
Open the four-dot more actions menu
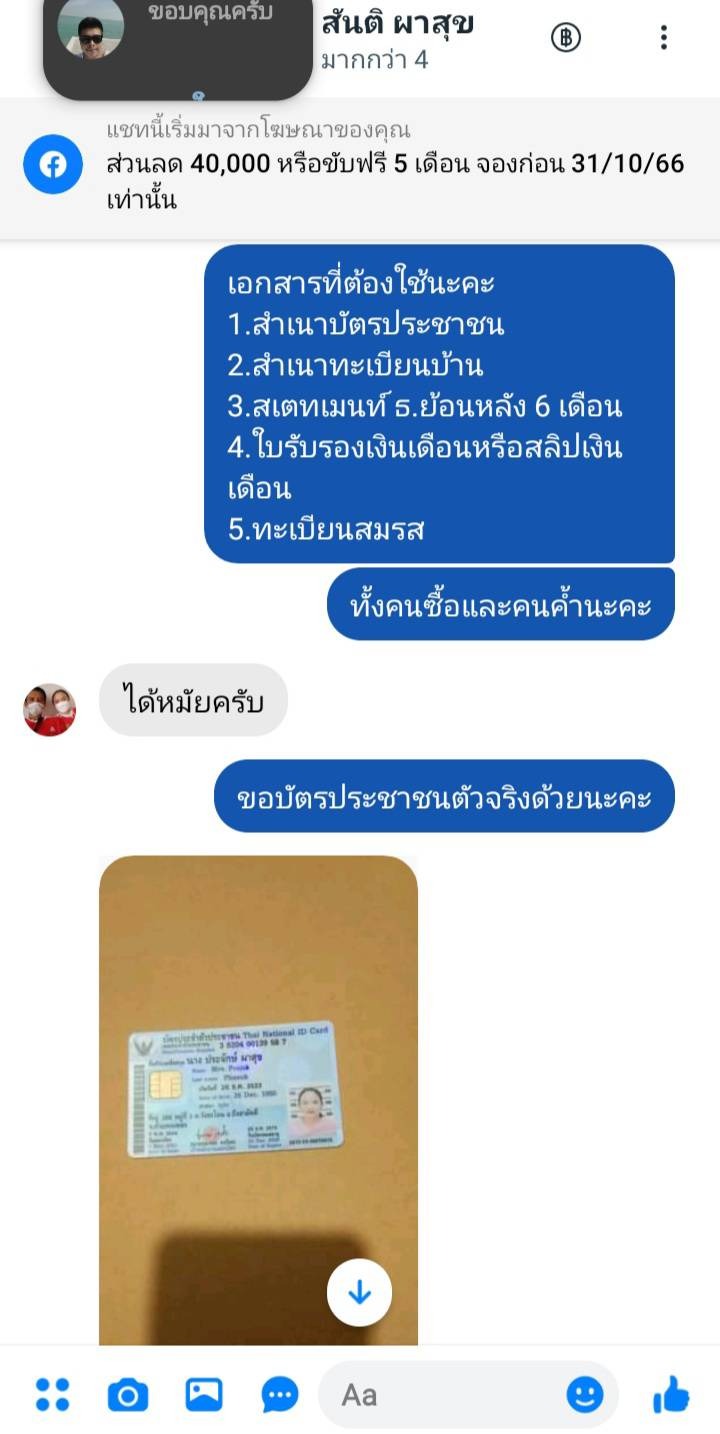[52, 1394]
